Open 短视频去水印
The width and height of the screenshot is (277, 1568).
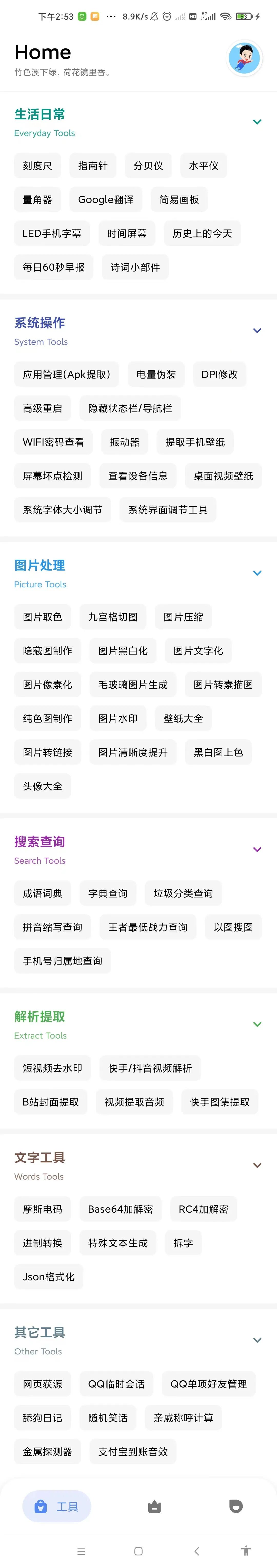pos(52,1068)
